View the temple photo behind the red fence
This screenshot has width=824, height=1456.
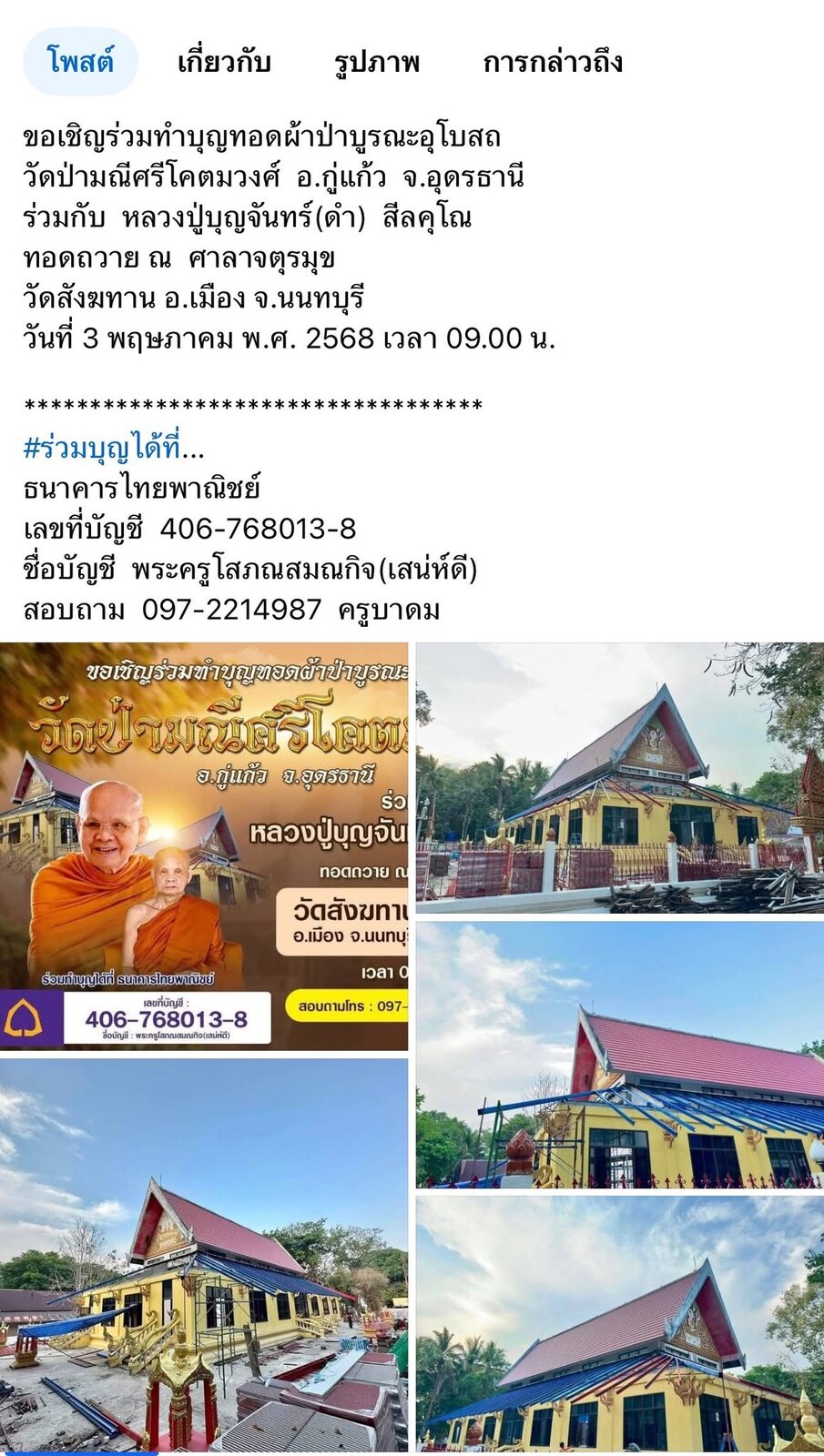pyautogui.click(x=620, y=778)
